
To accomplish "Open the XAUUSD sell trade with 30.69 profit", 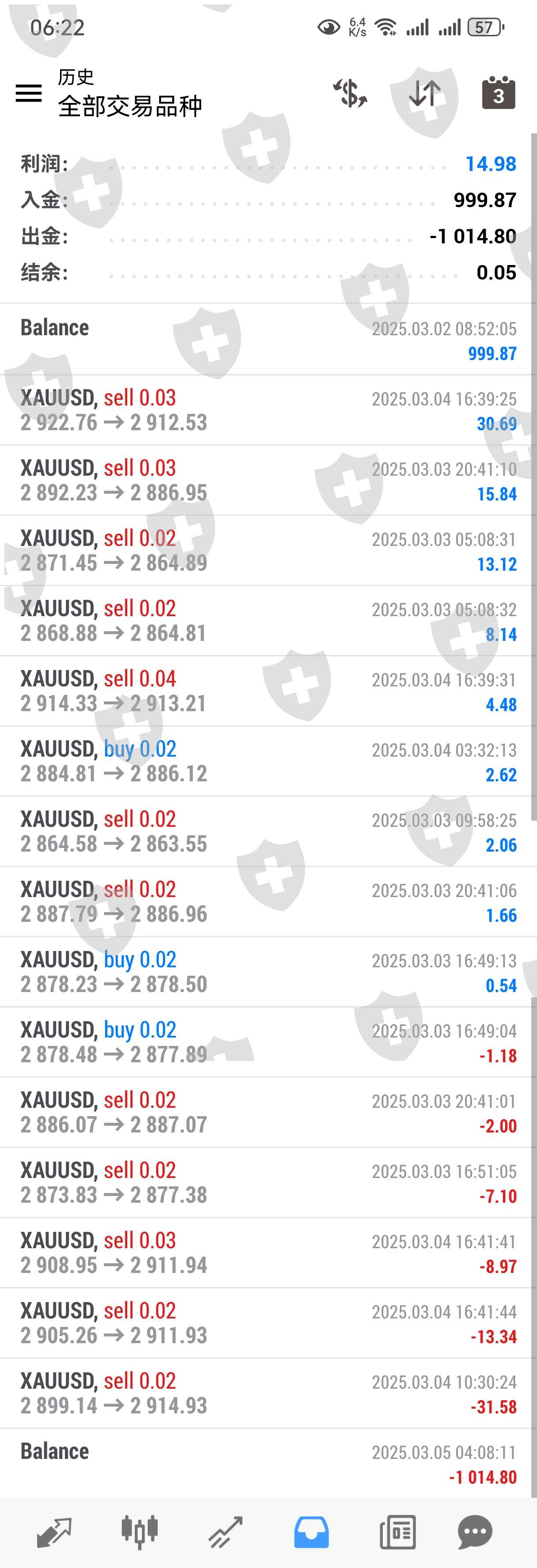I will [x=268, y=410].
